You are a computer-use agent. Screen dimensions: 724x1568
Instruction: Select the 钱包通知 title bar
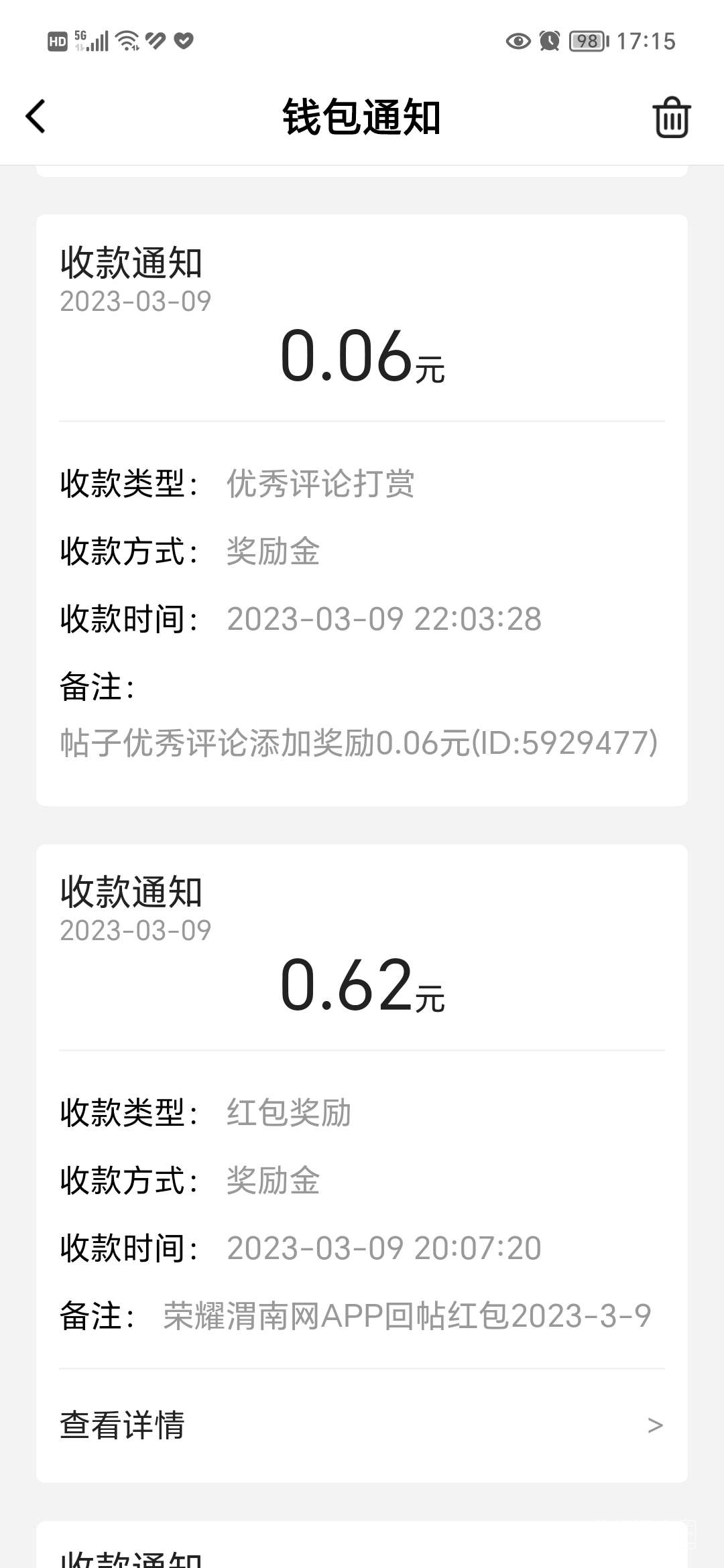click(362, 117)
